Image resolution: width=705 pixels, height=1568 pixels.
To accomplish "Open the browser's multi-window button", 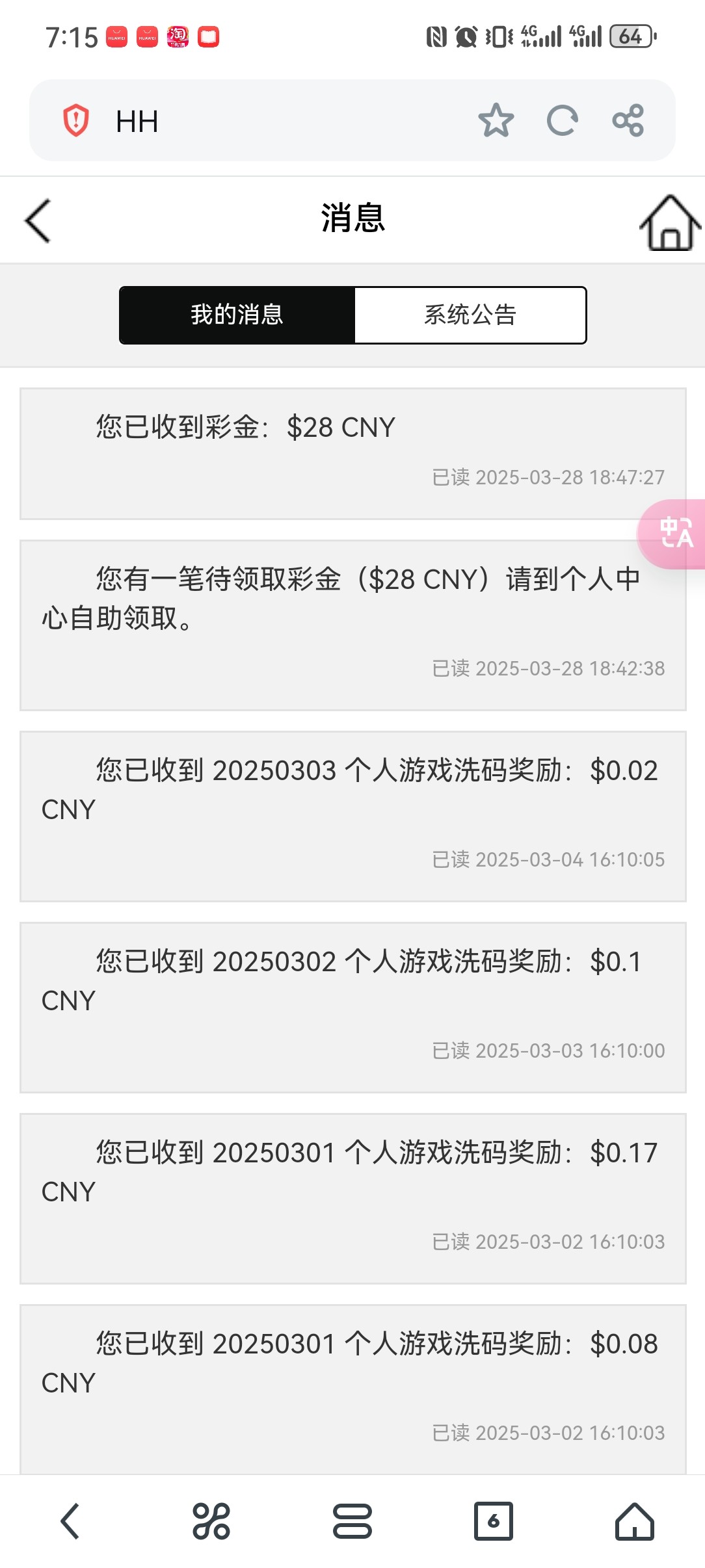I will coord(352,1521).
